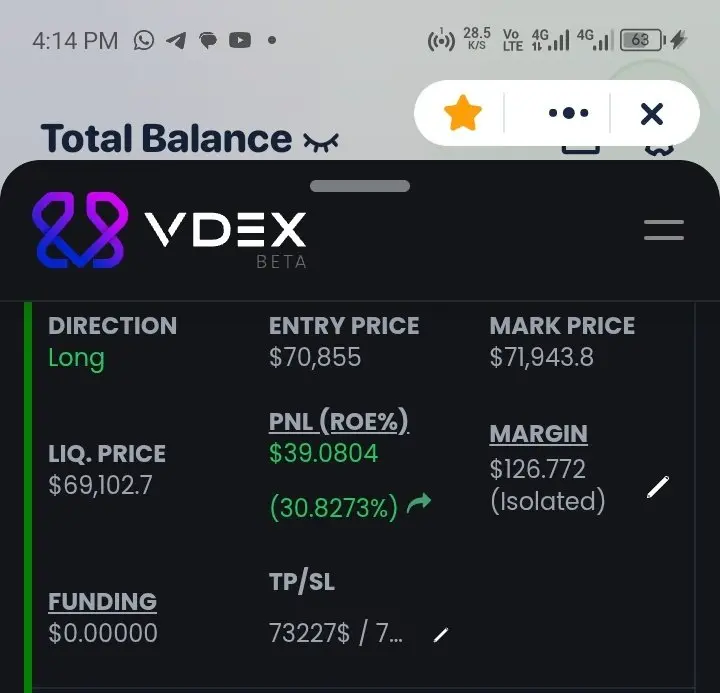This screenshot has width=720, height=693.
Task: Hide the total balance with eye icon
Action: click(321, 141)
